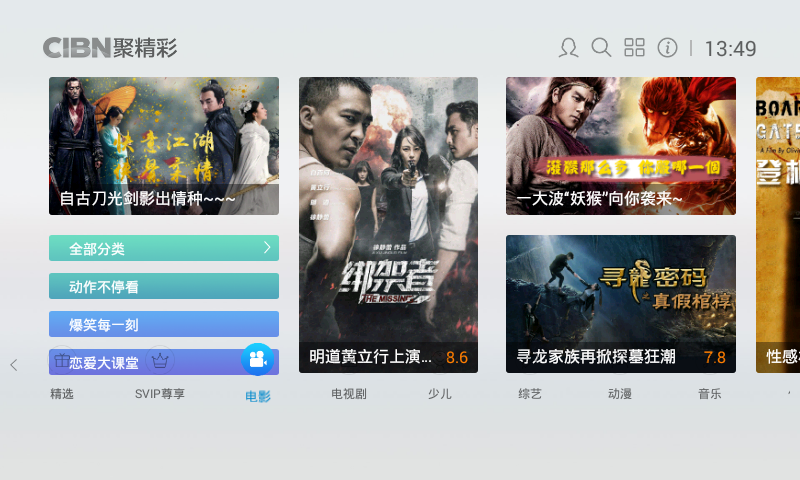The height and width of the screenshot is (480, 800).
Task: Select the 恋爱大课堂 category
Action: [140, 362]
